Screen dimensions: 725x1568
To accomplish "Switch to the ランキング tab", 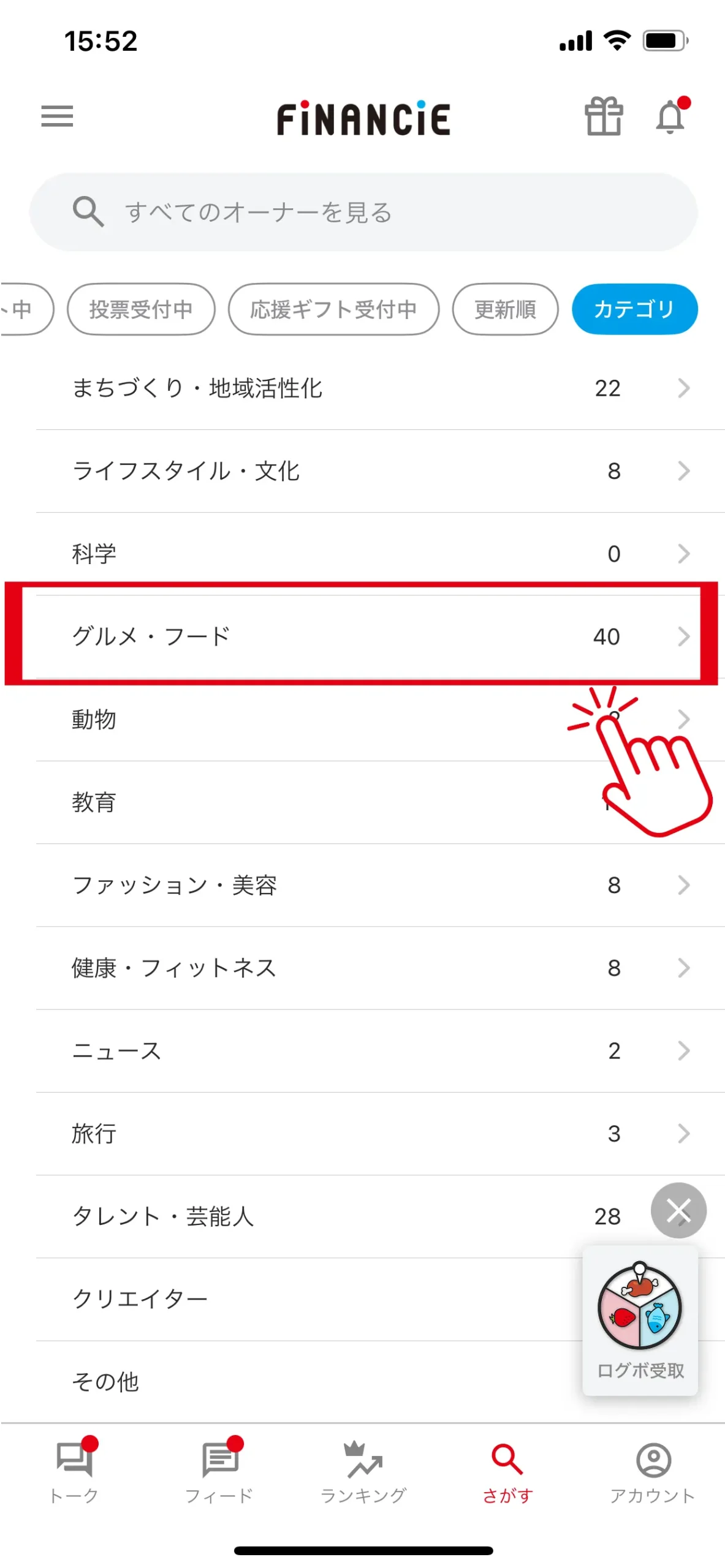I will pyautogui.click(x=363, y=1470).
